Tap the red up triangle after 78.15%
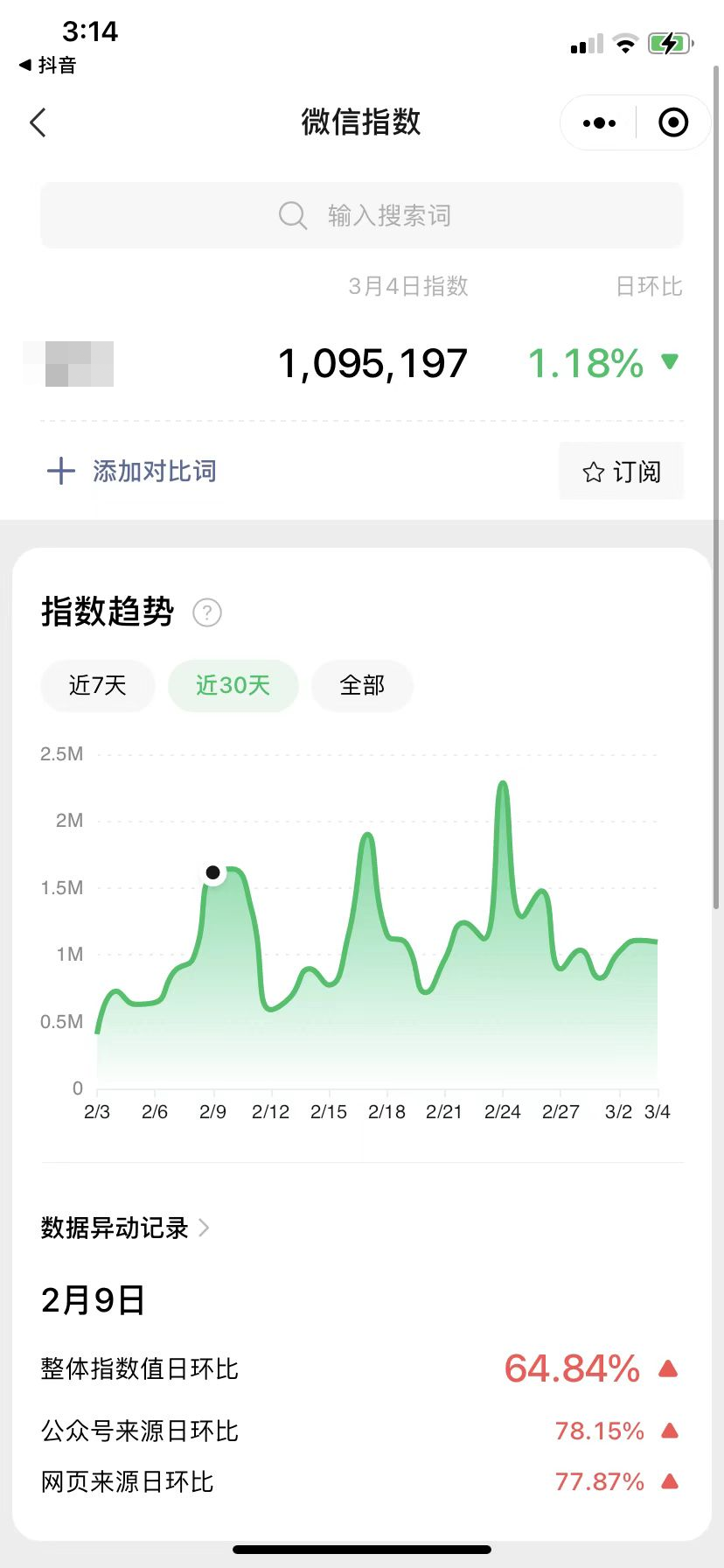 667,1430
